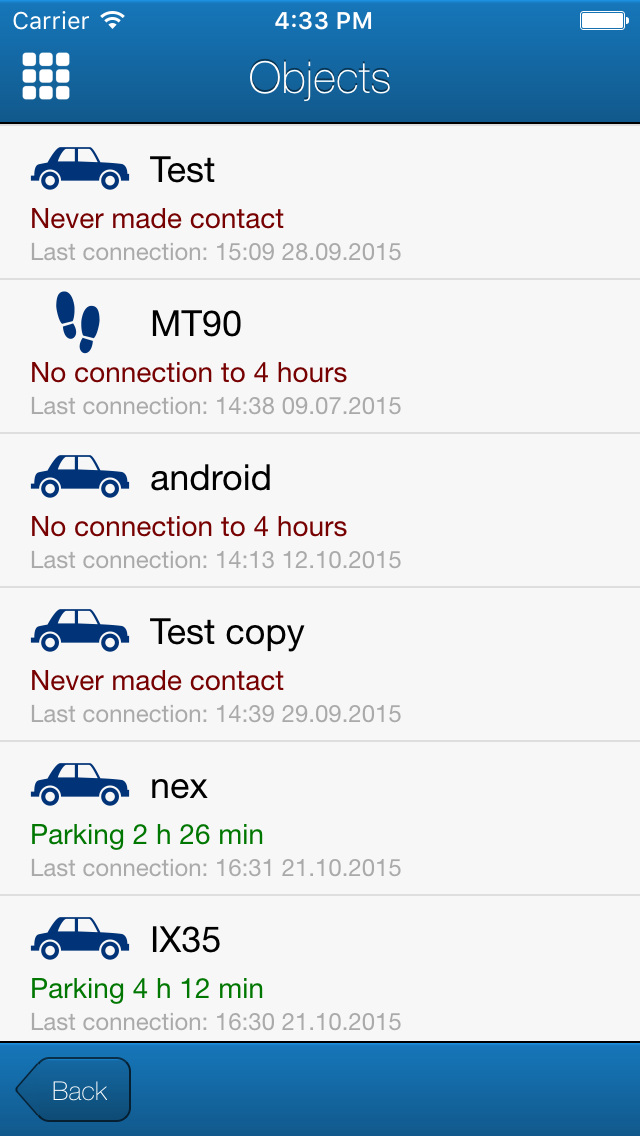Open the nex object details
This screenshot has width=640, height=1136.
tap(320, 819)
